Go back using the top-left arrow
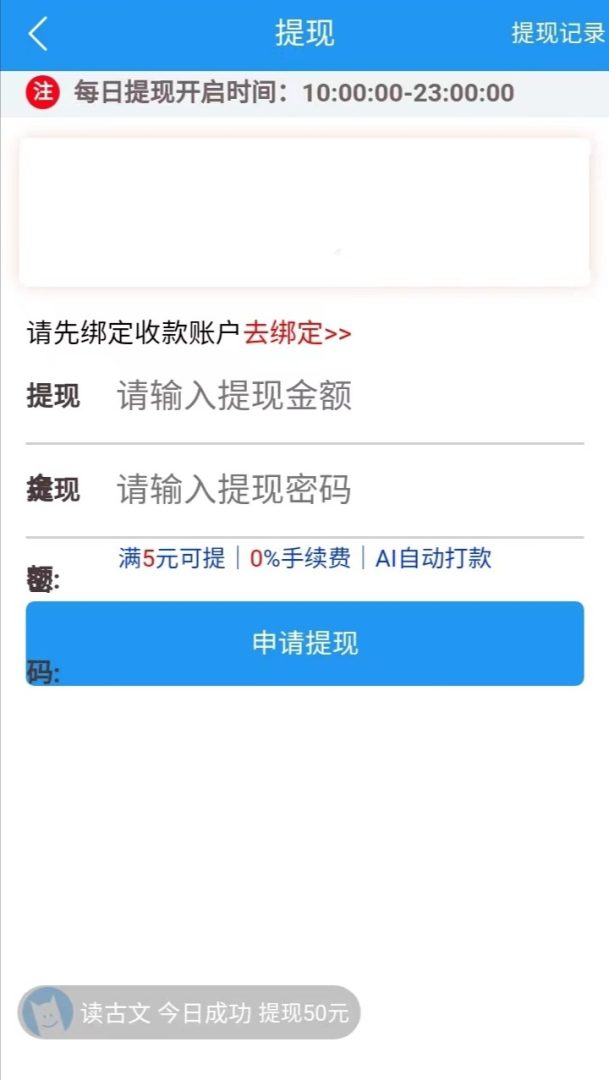Image resolution: width=609 pixels, height=1080 pixels. pos(38,34)
